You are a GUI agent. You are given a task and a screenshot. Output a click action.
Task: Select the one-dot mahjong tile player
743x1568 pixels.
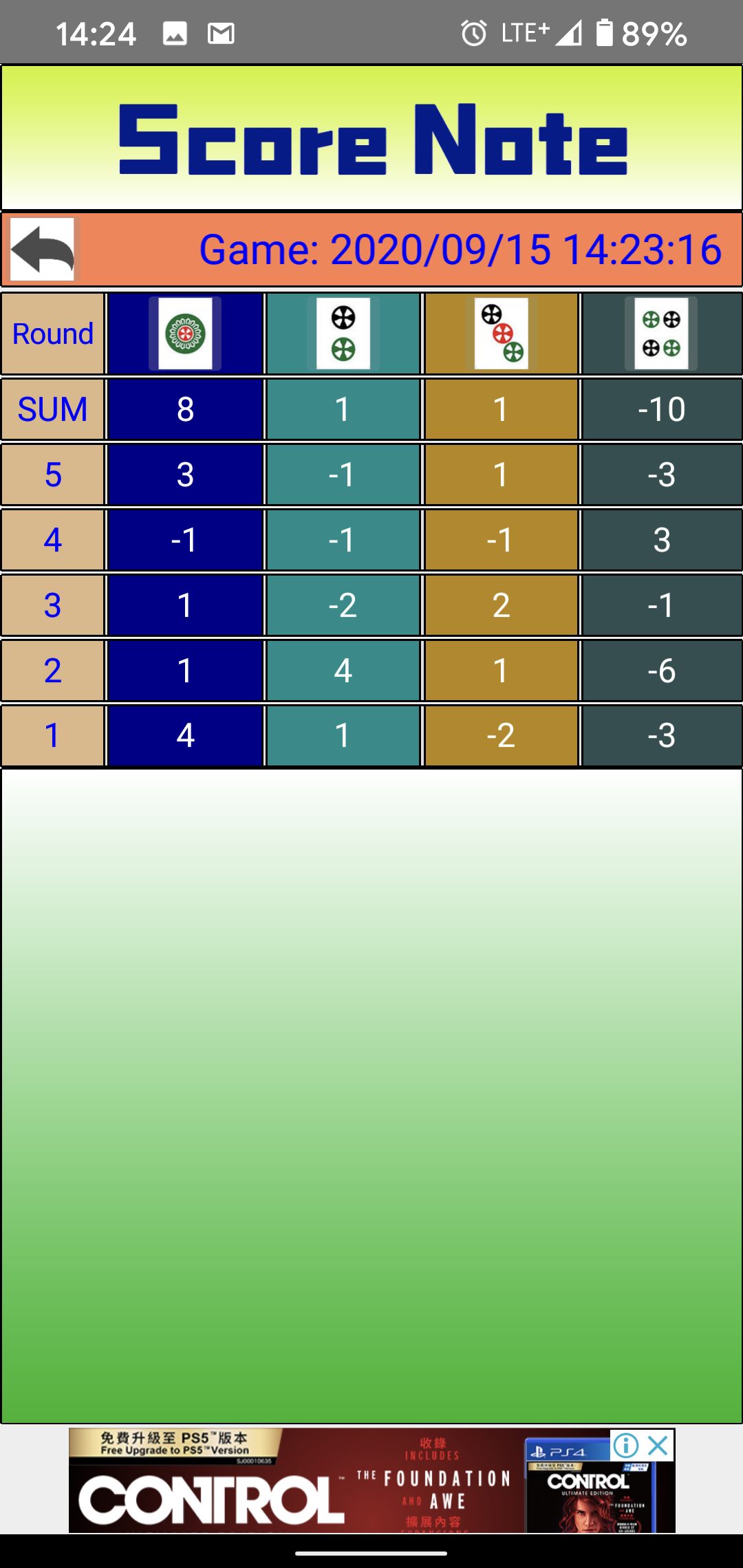(185, 334)
